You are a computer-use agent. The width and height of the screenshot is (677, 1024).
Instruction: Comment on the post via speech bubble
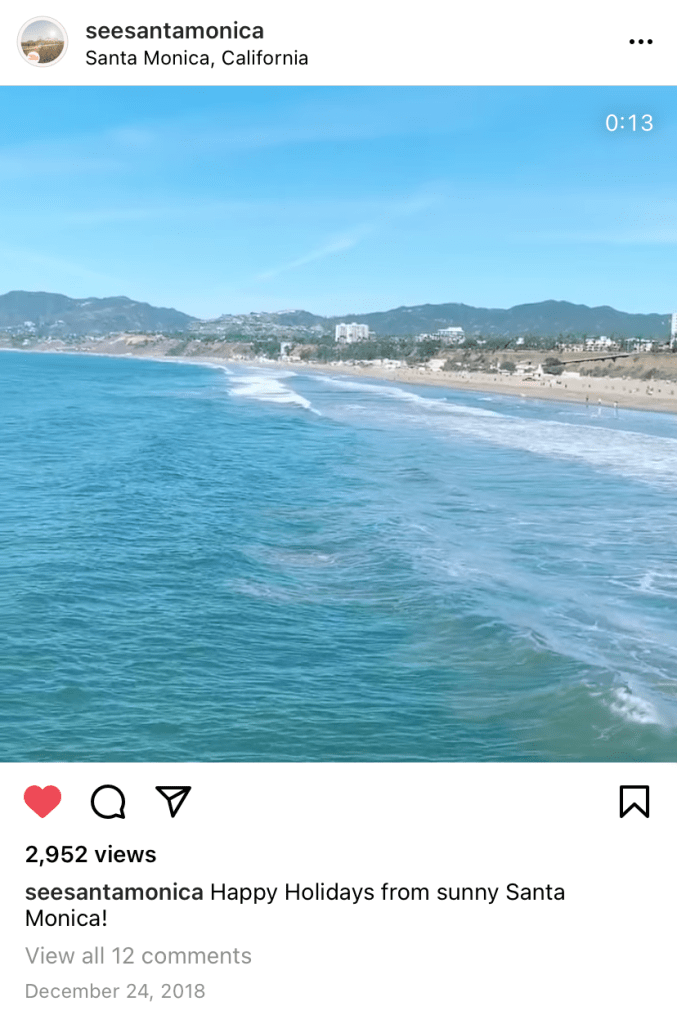108,801
